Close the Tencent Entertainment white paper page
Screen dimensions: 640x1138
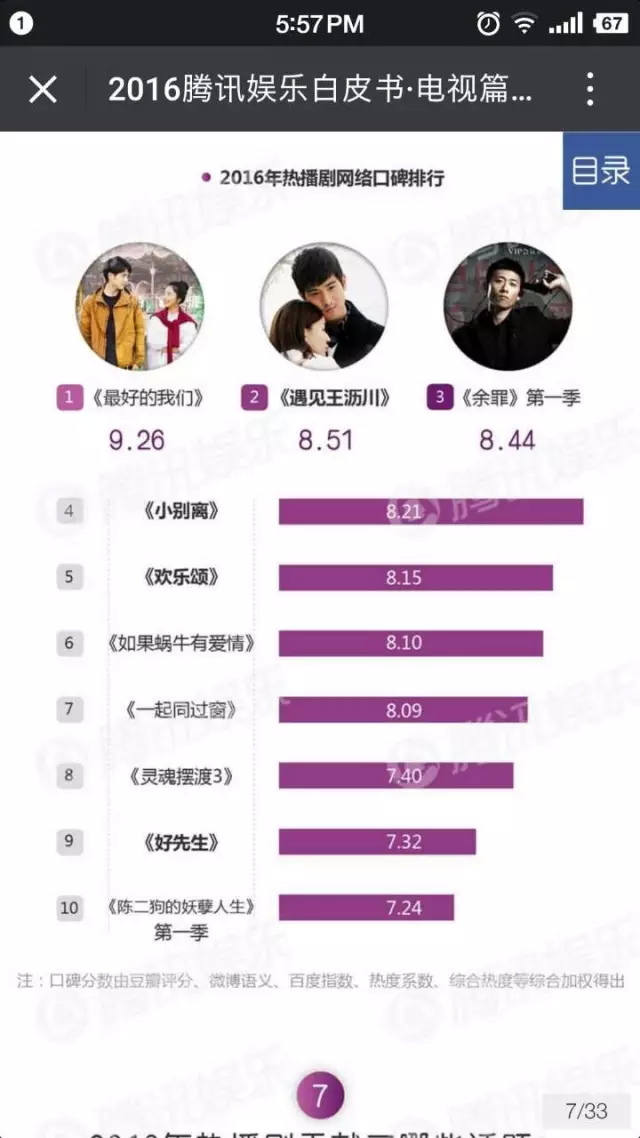click(42, 90)
